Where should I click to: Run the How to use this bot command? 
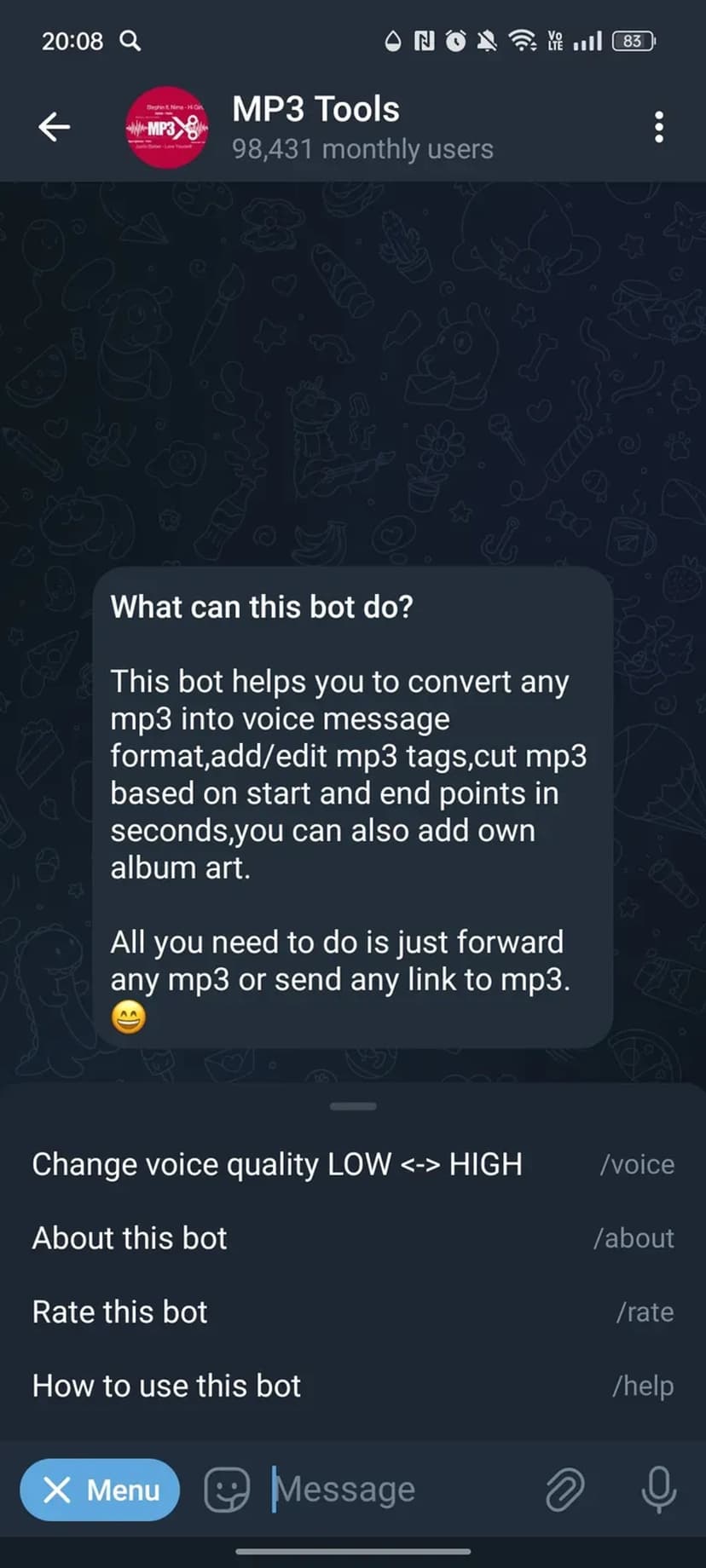pyautogui.click(x=352, y=1386)
